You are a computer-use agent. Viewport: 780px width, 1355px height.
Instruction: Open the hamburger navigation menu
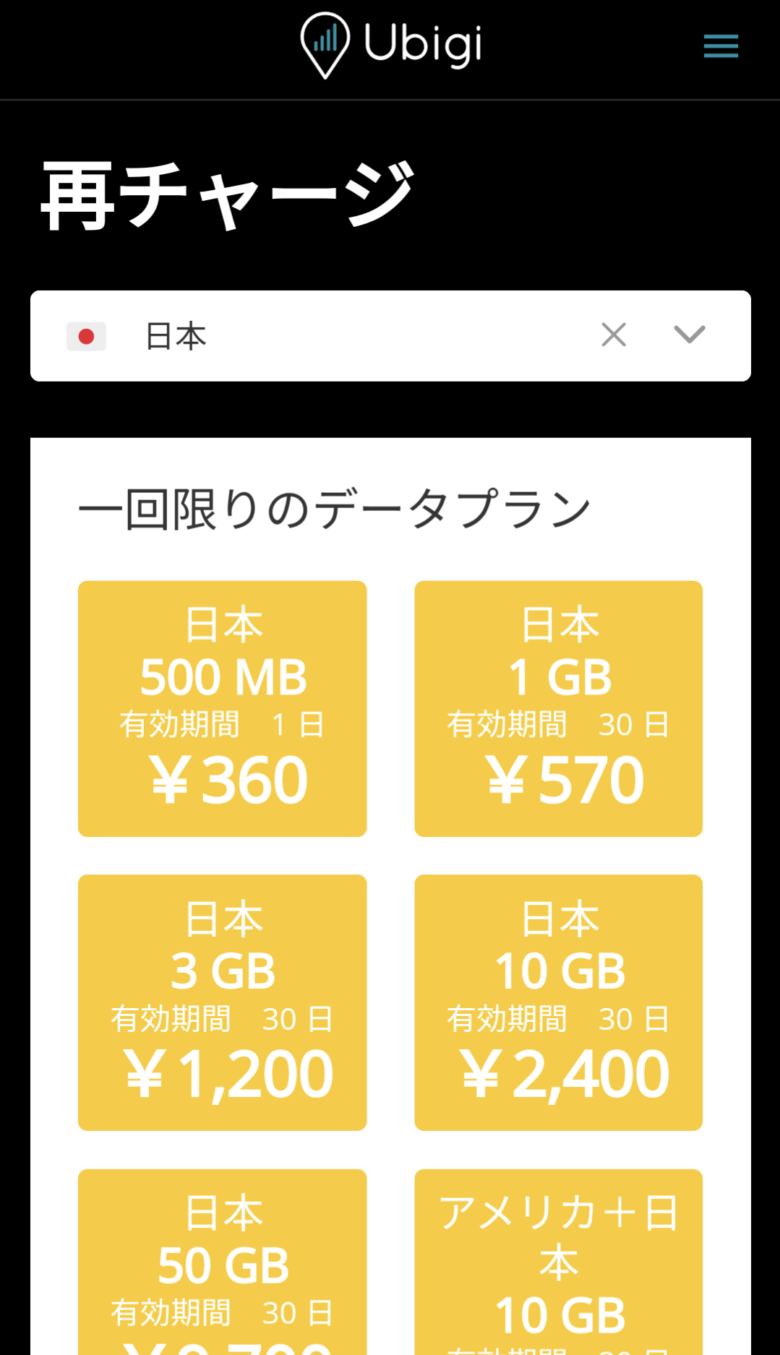point(720,45)
